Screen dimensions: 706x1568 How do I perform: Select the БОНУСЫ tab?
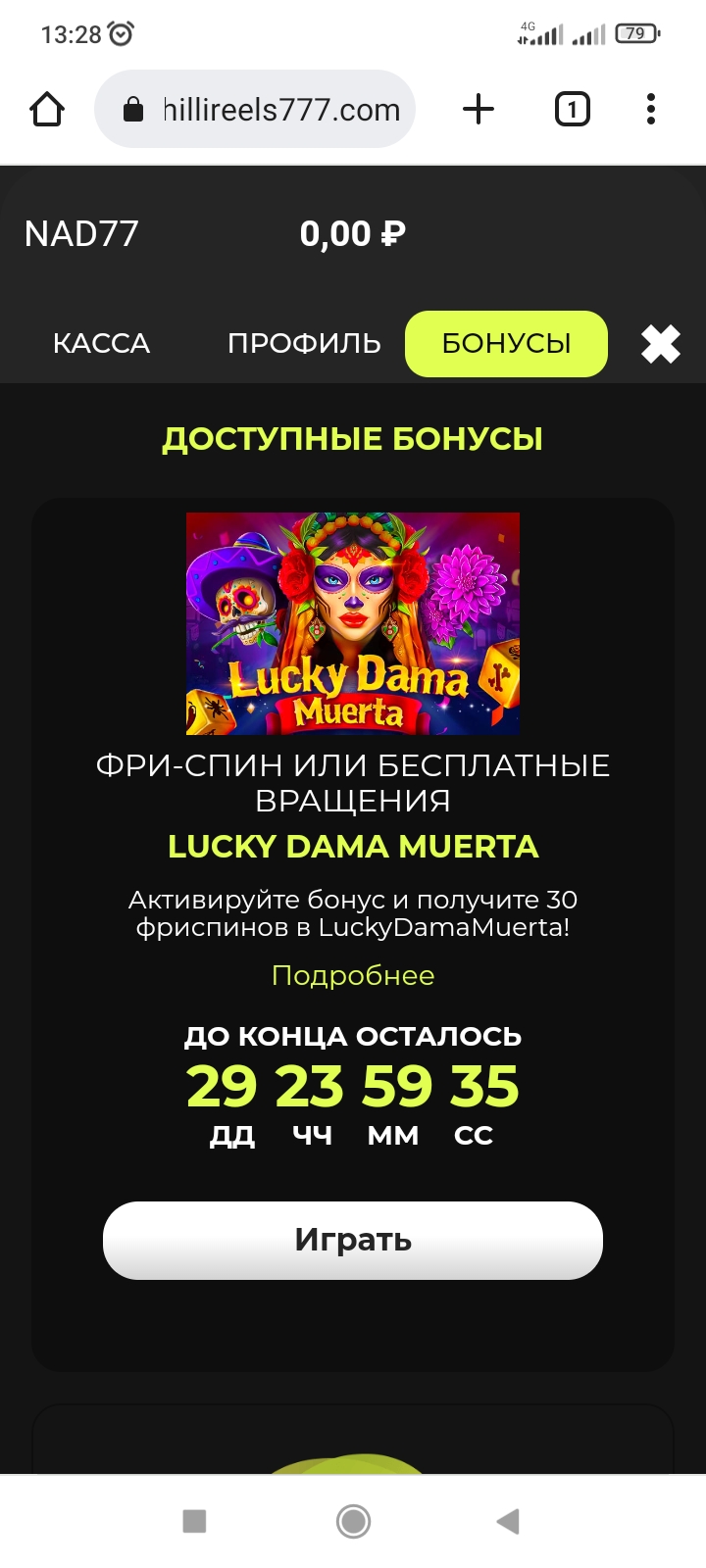[x=506, y=344]
